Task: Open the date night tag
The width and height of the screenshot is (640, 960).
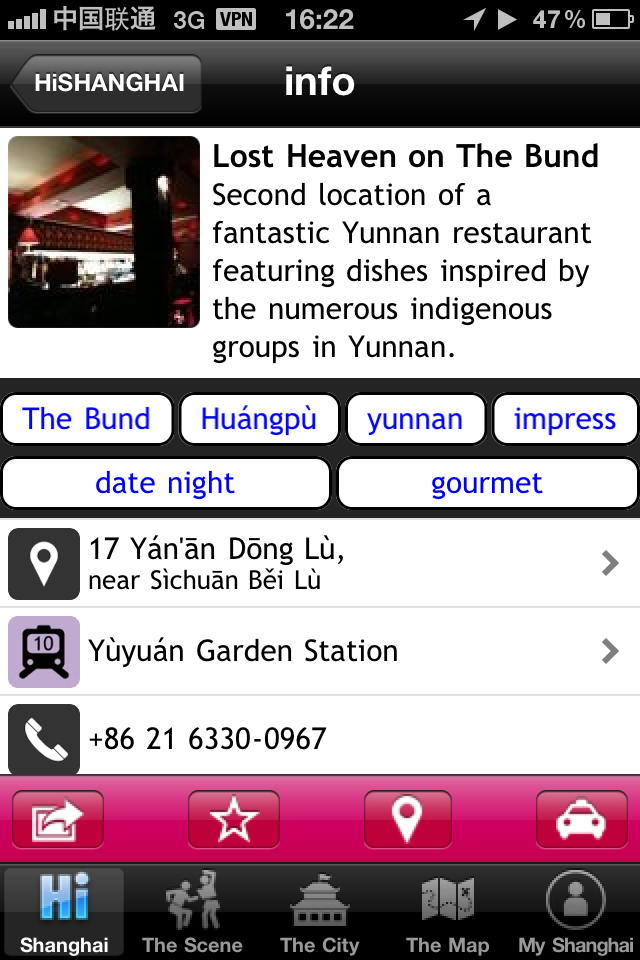Action: click(165, 484)
